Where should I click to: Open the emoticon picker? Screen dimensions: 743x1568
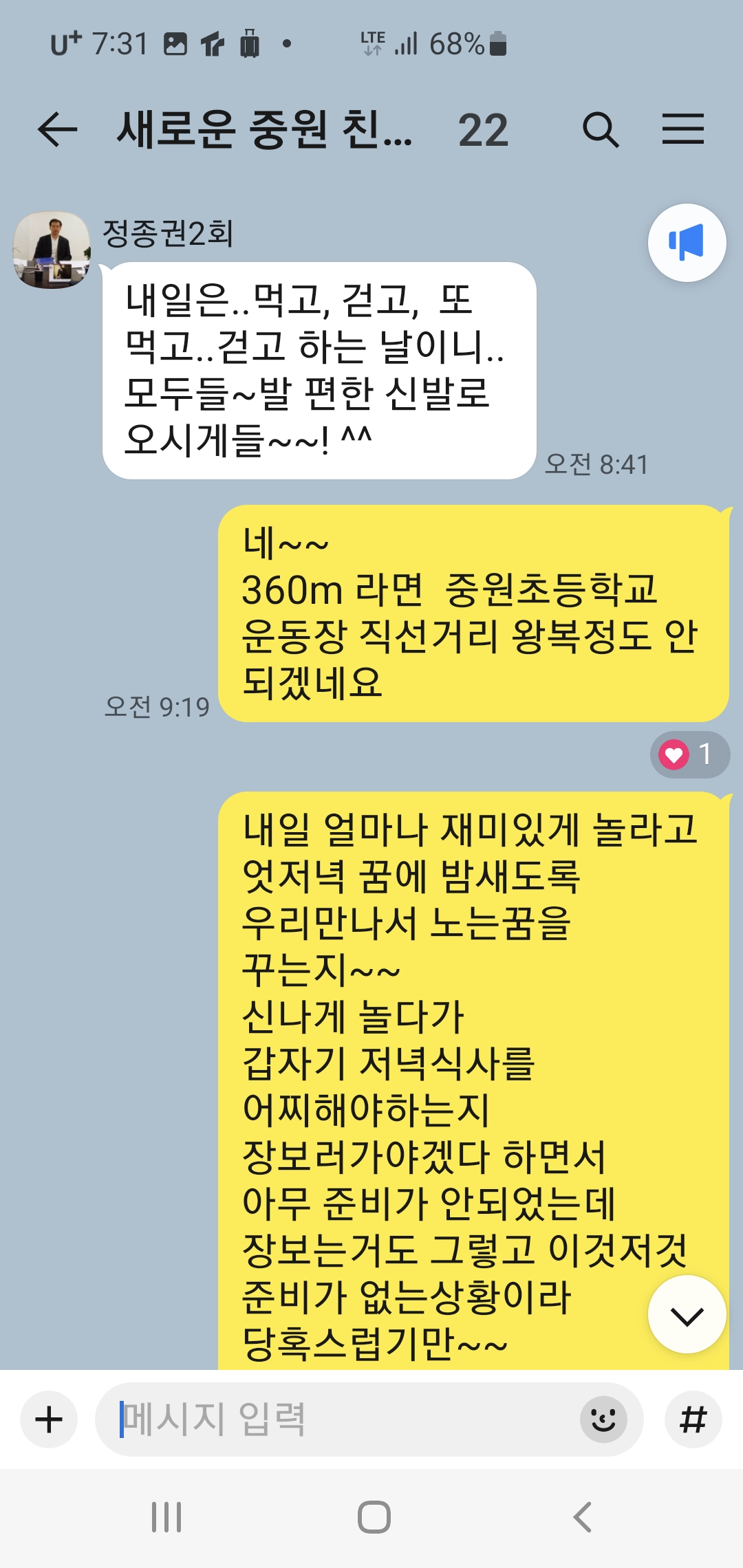[603, 1419]
